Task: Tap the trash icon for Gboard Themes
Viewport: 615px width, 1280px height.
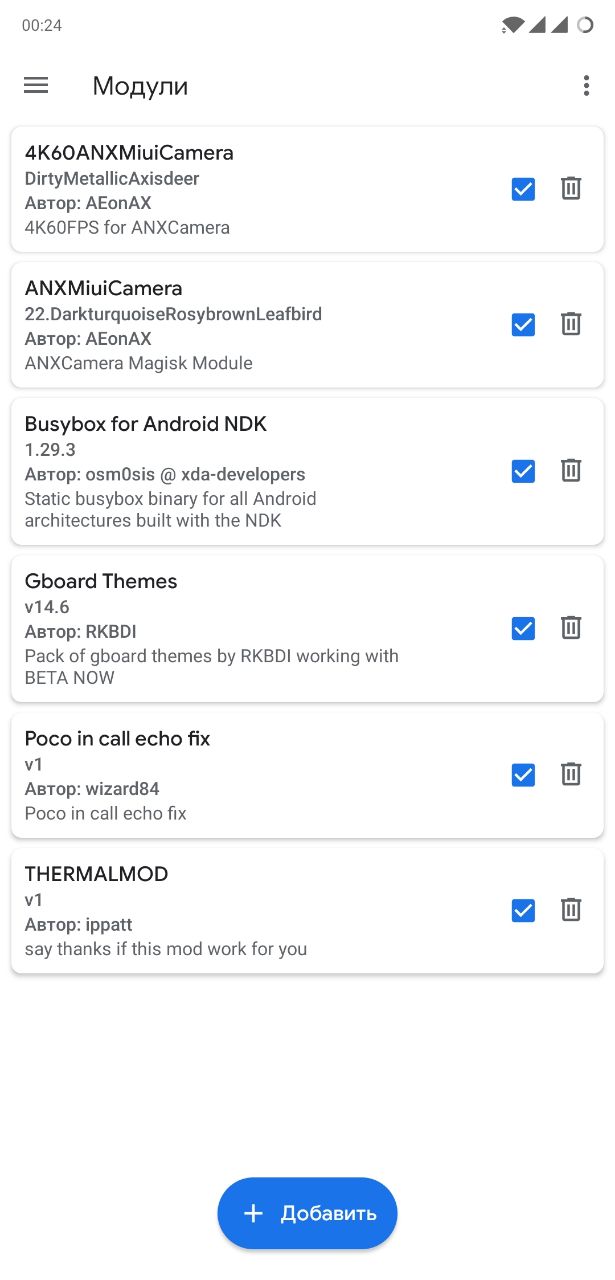Action: [x=571, y=628]
